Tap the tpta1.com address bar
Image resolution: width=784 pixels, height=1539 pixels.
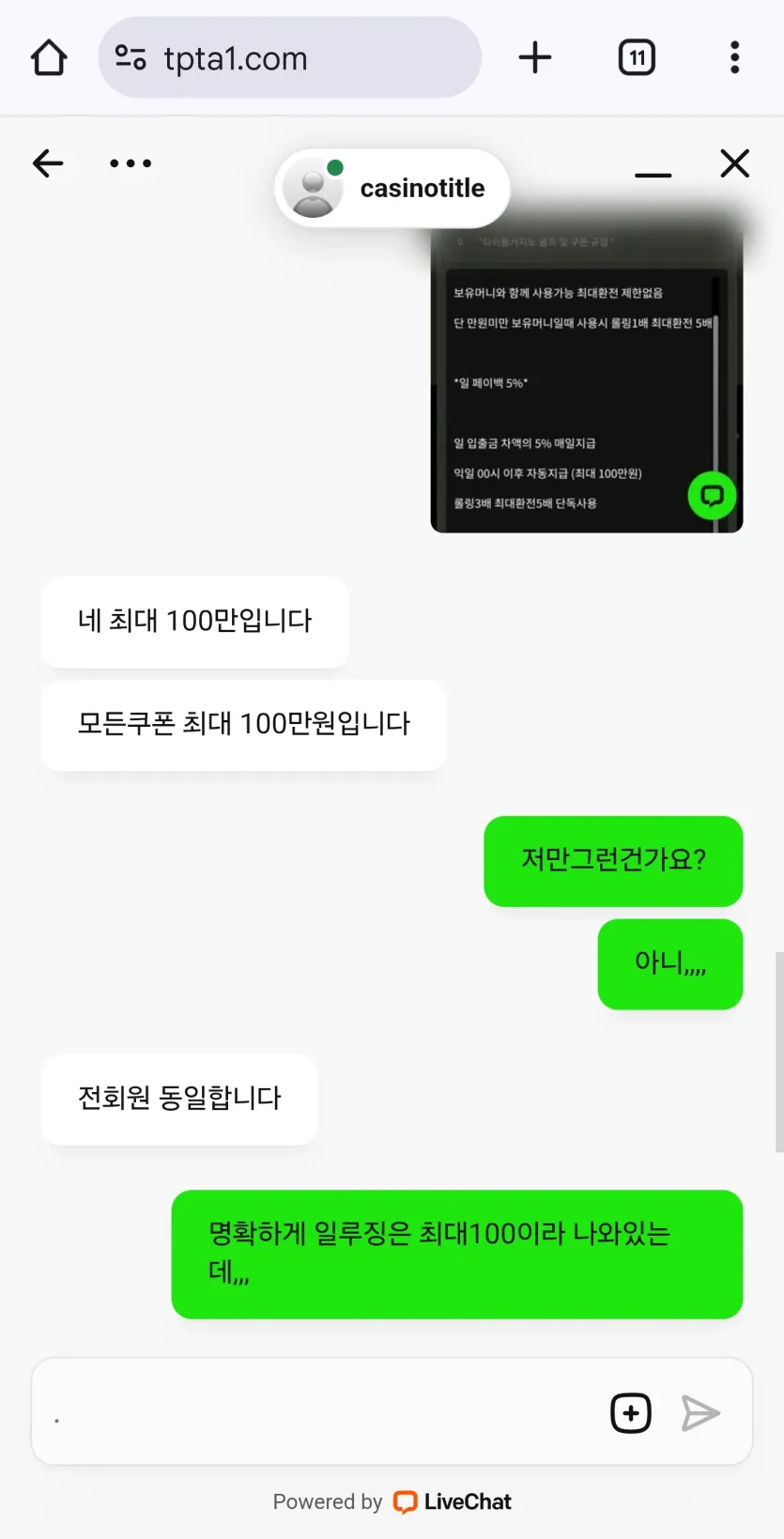coord(289,58)
